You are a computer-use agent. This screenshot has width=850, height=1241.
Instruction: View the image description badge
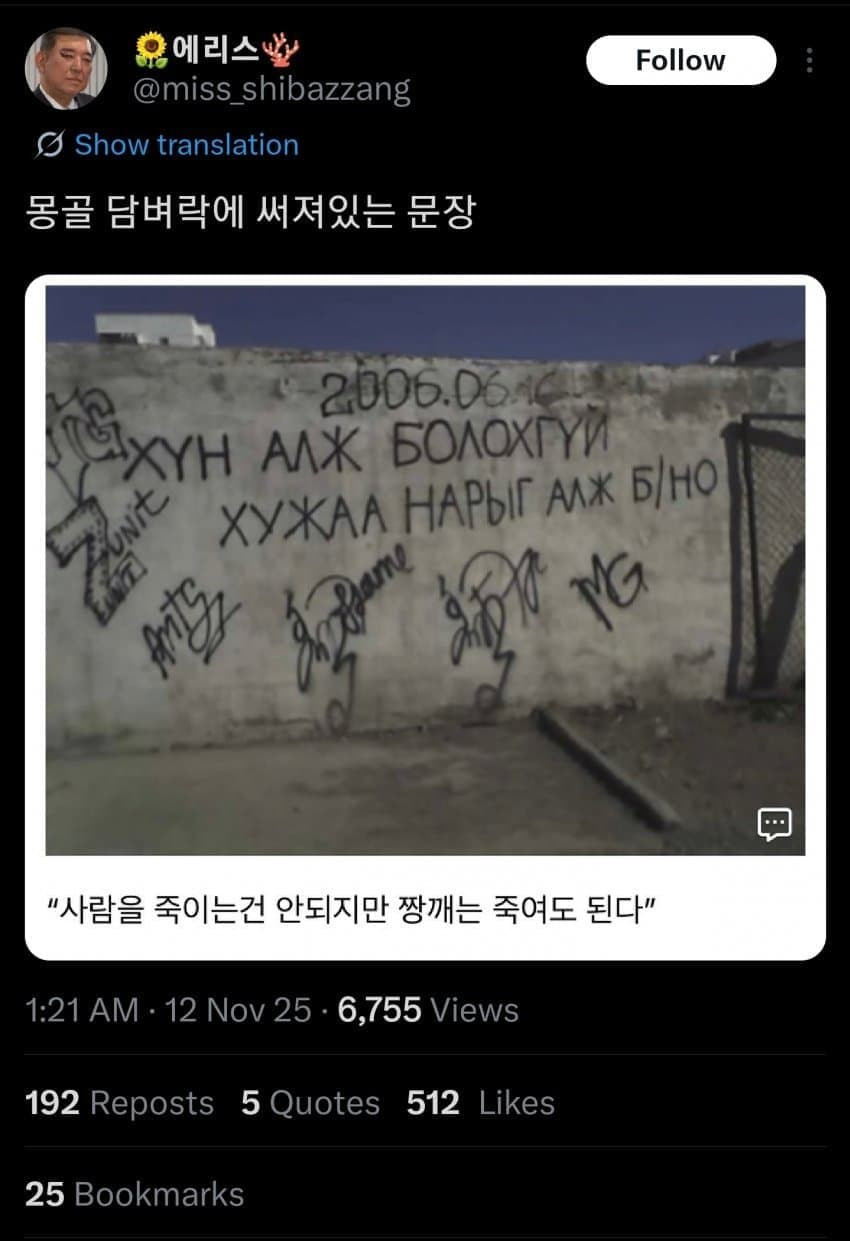[x=775, y=824]
